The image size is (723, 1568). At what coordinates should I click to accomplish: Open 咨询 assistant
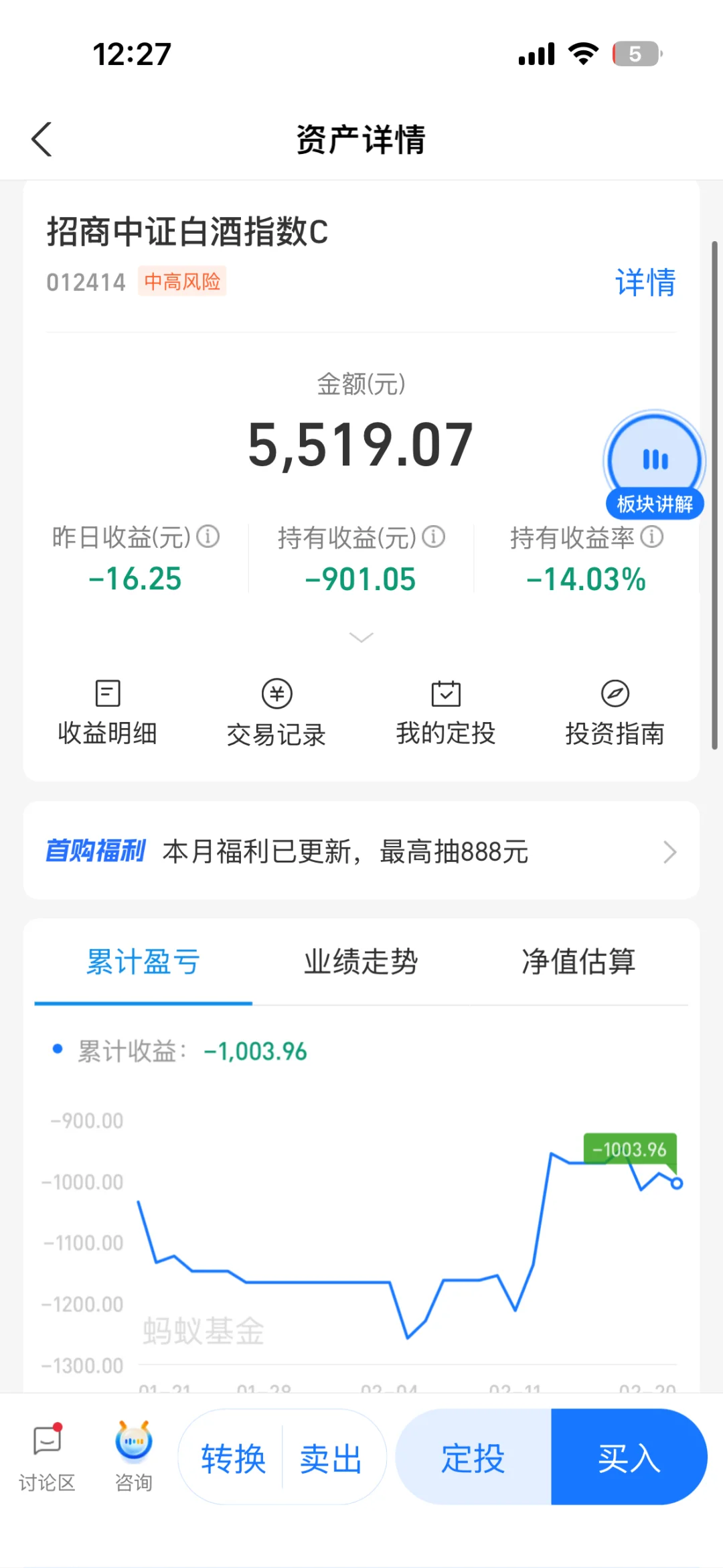tap(134, 1456)
